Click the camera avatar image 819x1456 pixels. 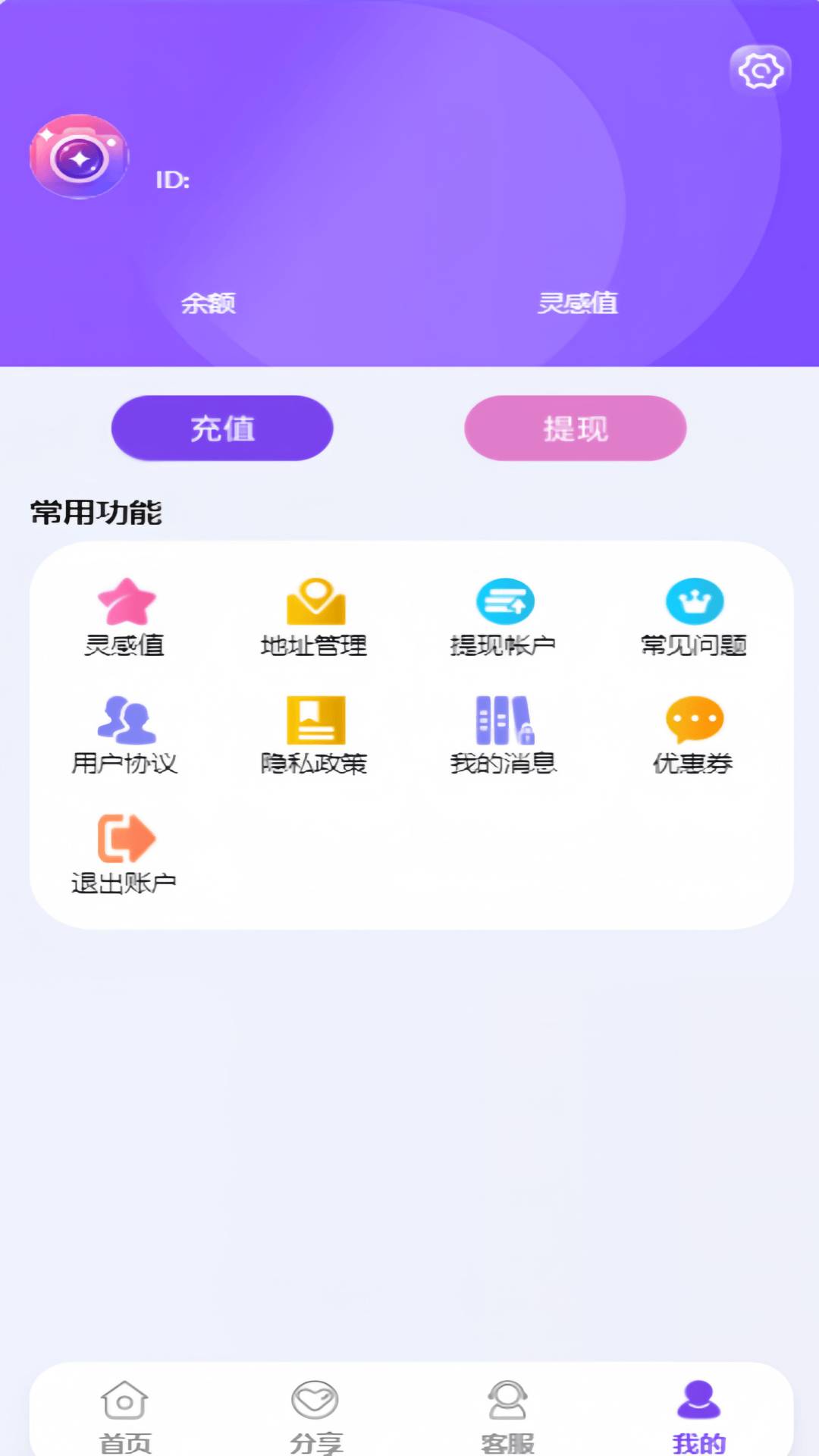click(x=79, y=157)
